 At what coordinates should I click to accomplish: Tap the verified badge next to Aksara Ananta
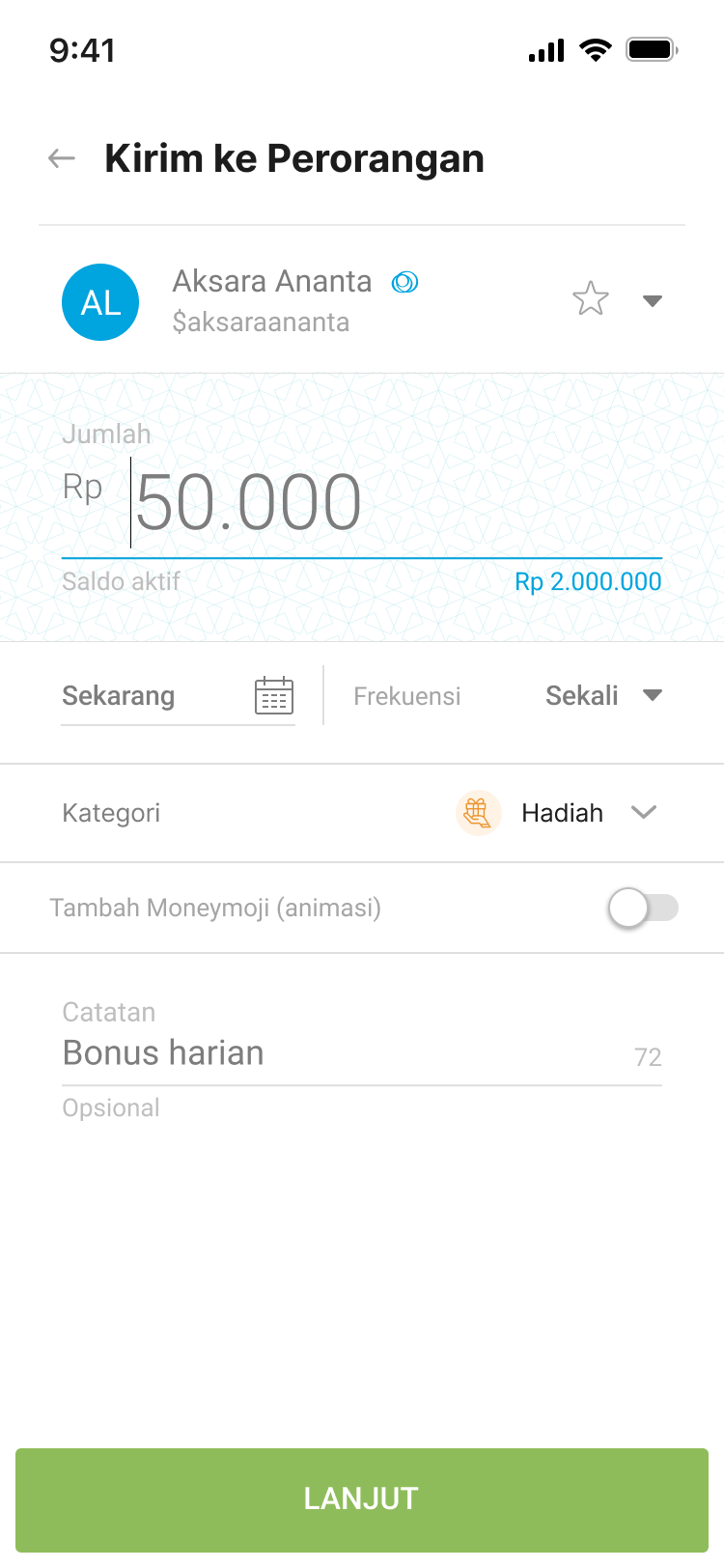(x=405, y=282)
